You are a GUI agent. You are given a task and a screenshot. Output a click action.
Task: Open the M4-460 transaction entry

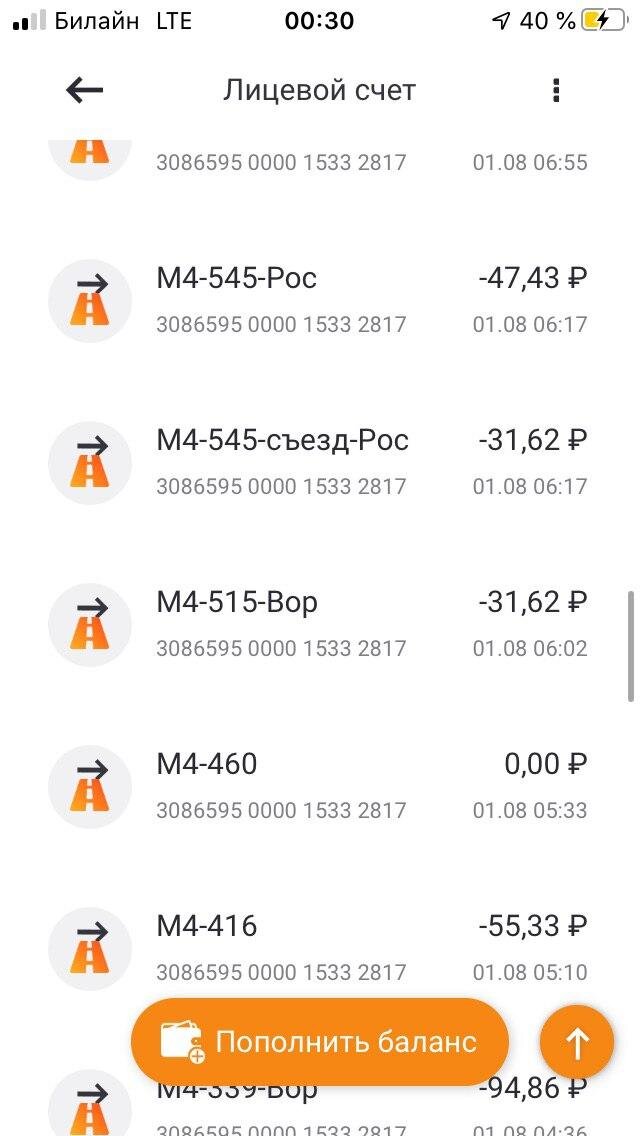[x=320, y=786]
